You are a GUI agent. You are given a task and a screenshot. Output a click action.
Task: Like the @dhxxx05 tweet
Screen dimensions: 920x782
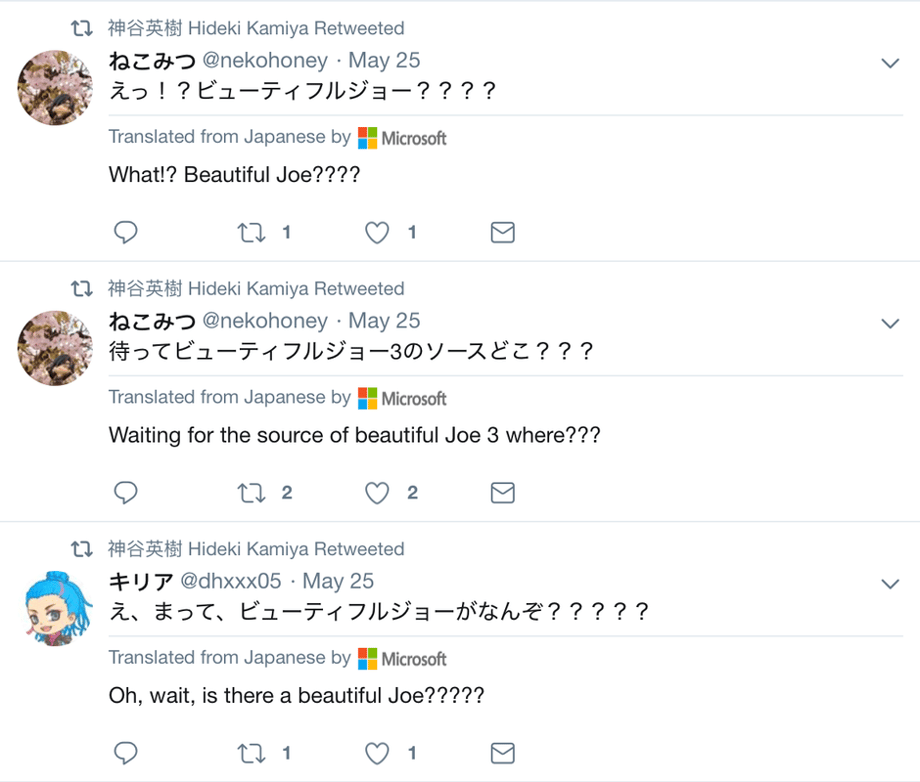(x=376, y=753)
